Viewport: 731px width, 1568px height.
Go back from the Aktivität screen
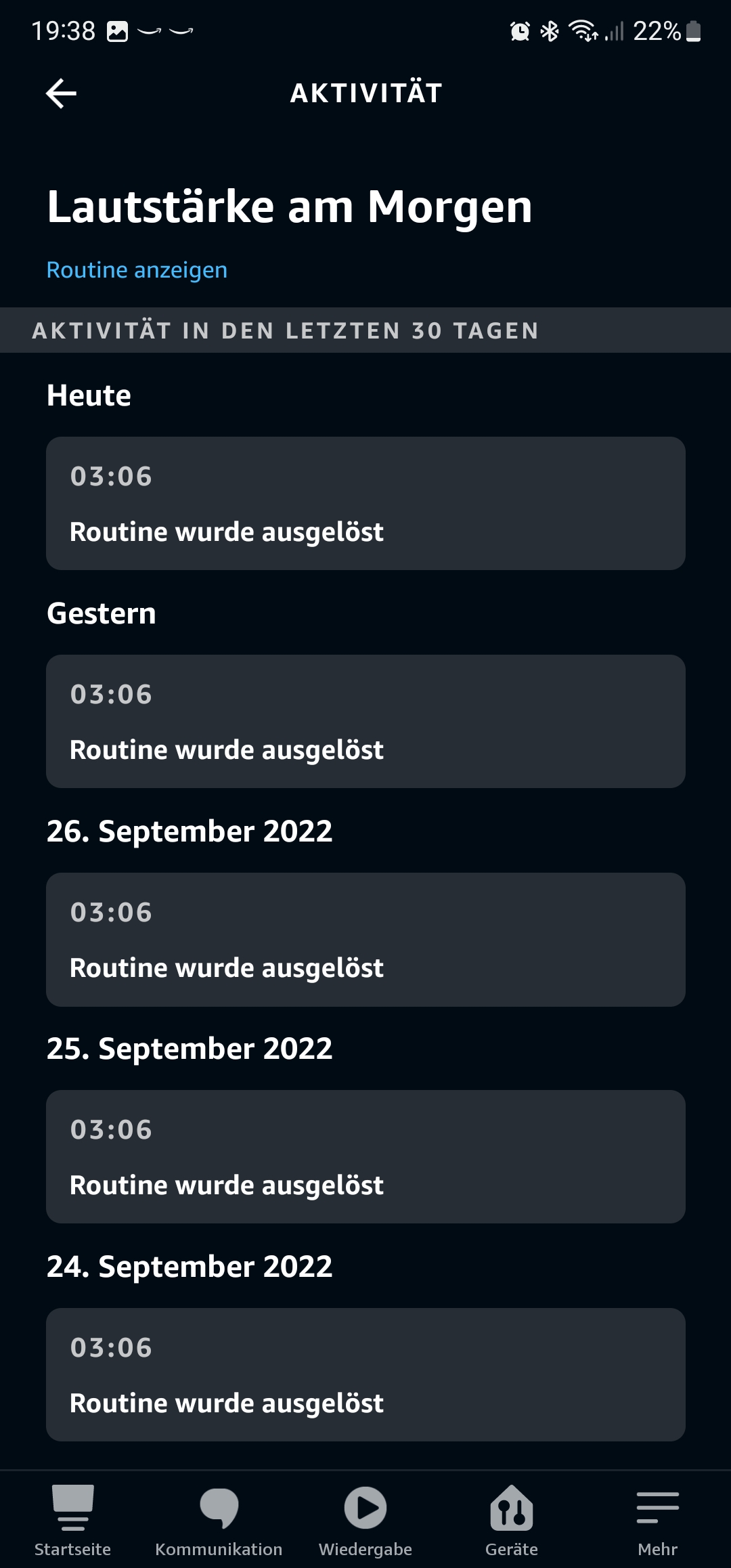[x=61, y=93]
